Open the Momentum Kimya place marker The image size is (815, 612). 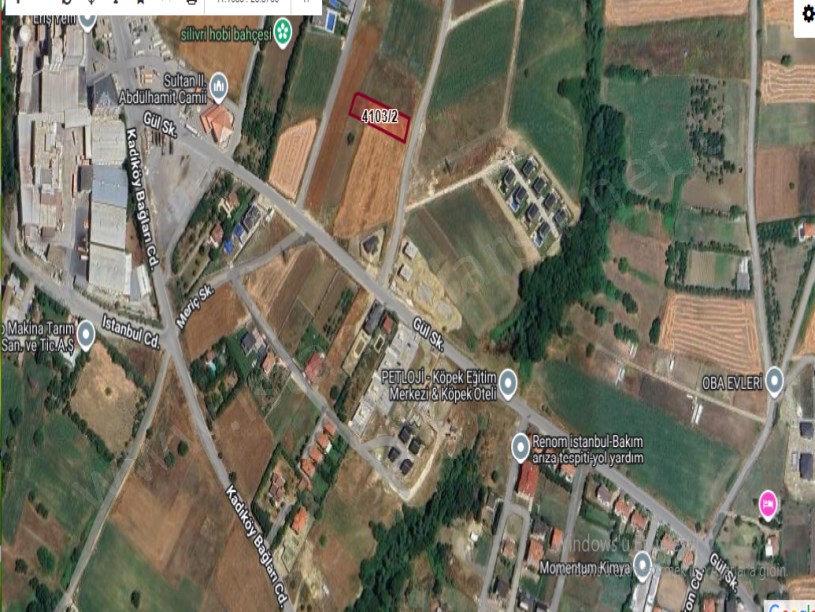[642, 568]
